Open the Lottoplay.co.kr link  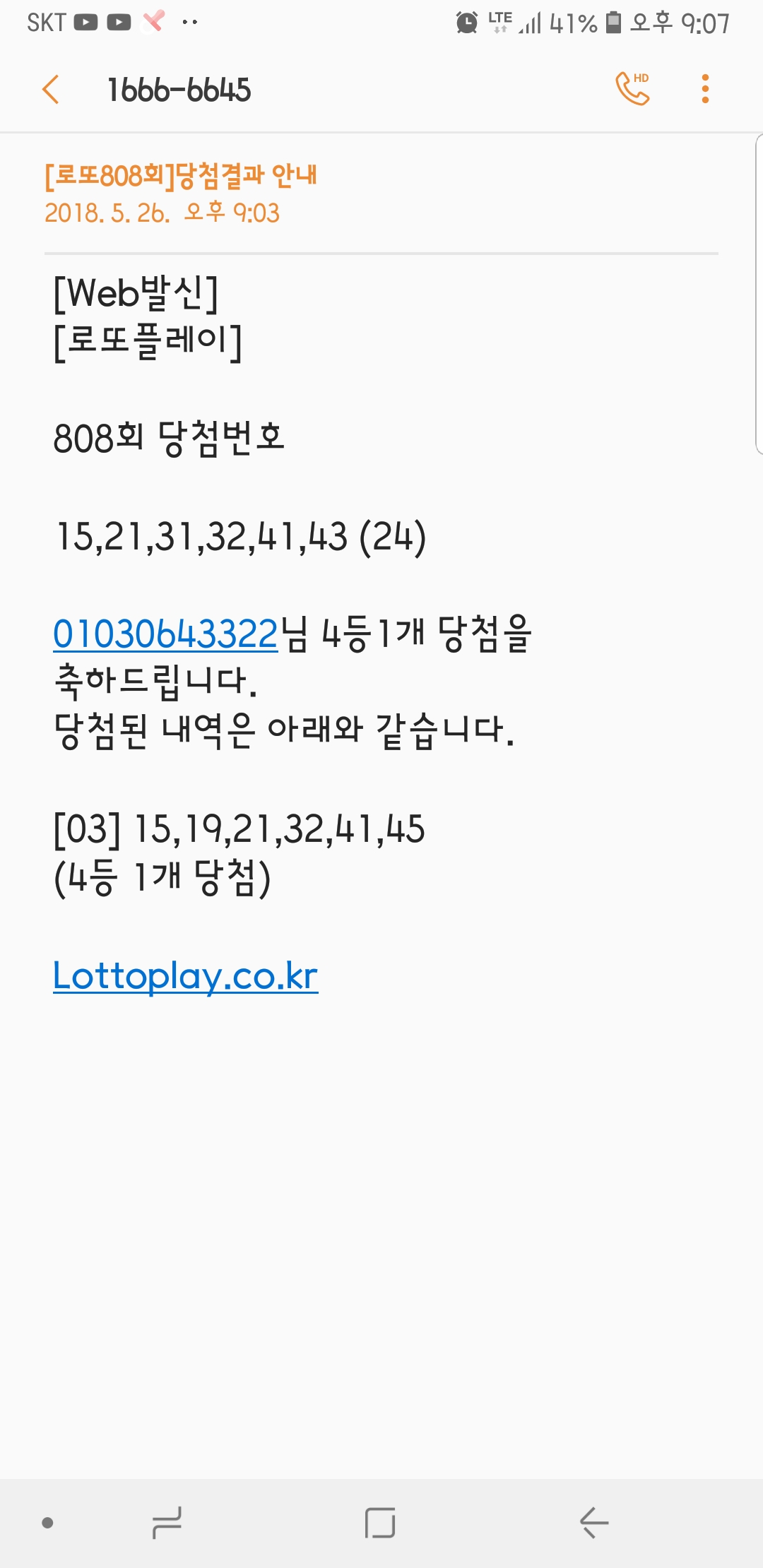pos(185,976)
